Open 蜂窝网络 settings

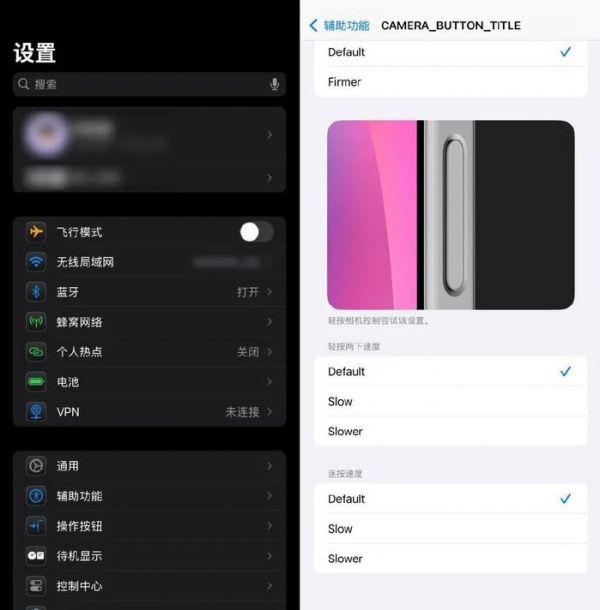(150, 322)
